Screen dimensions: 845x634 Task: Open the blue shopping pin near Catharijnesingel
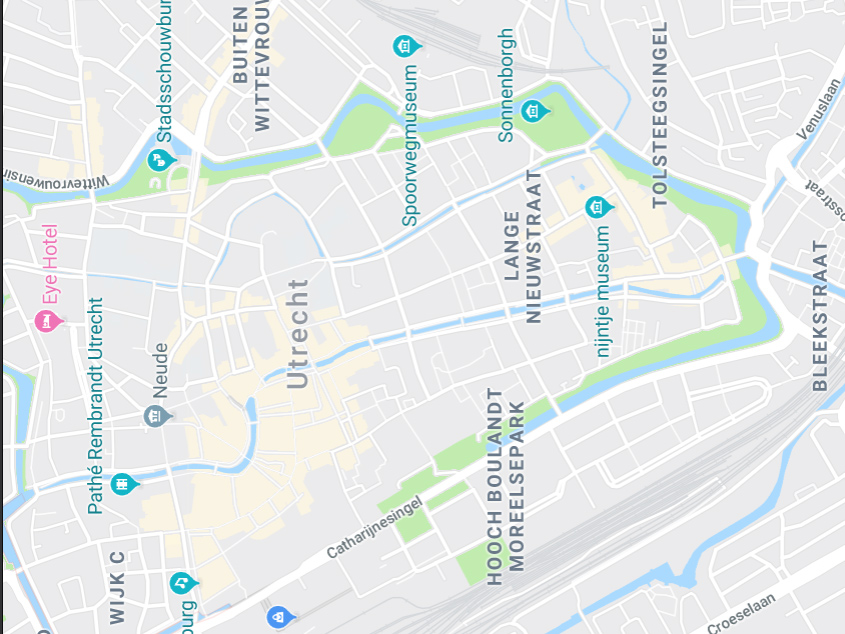pyautogui.click(x=278, y=617)
